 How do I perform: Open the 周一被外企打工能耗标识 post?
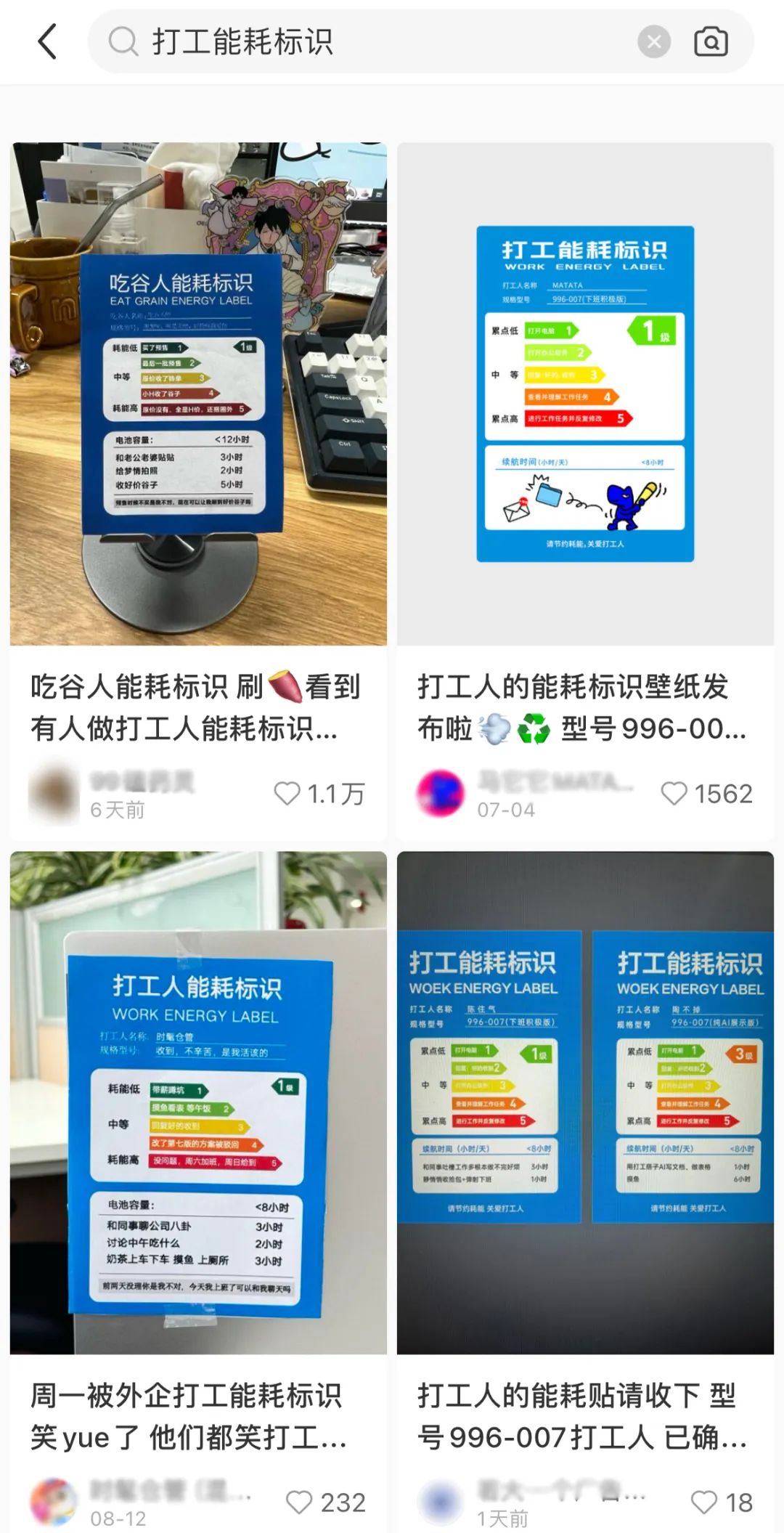[198, 1102]
